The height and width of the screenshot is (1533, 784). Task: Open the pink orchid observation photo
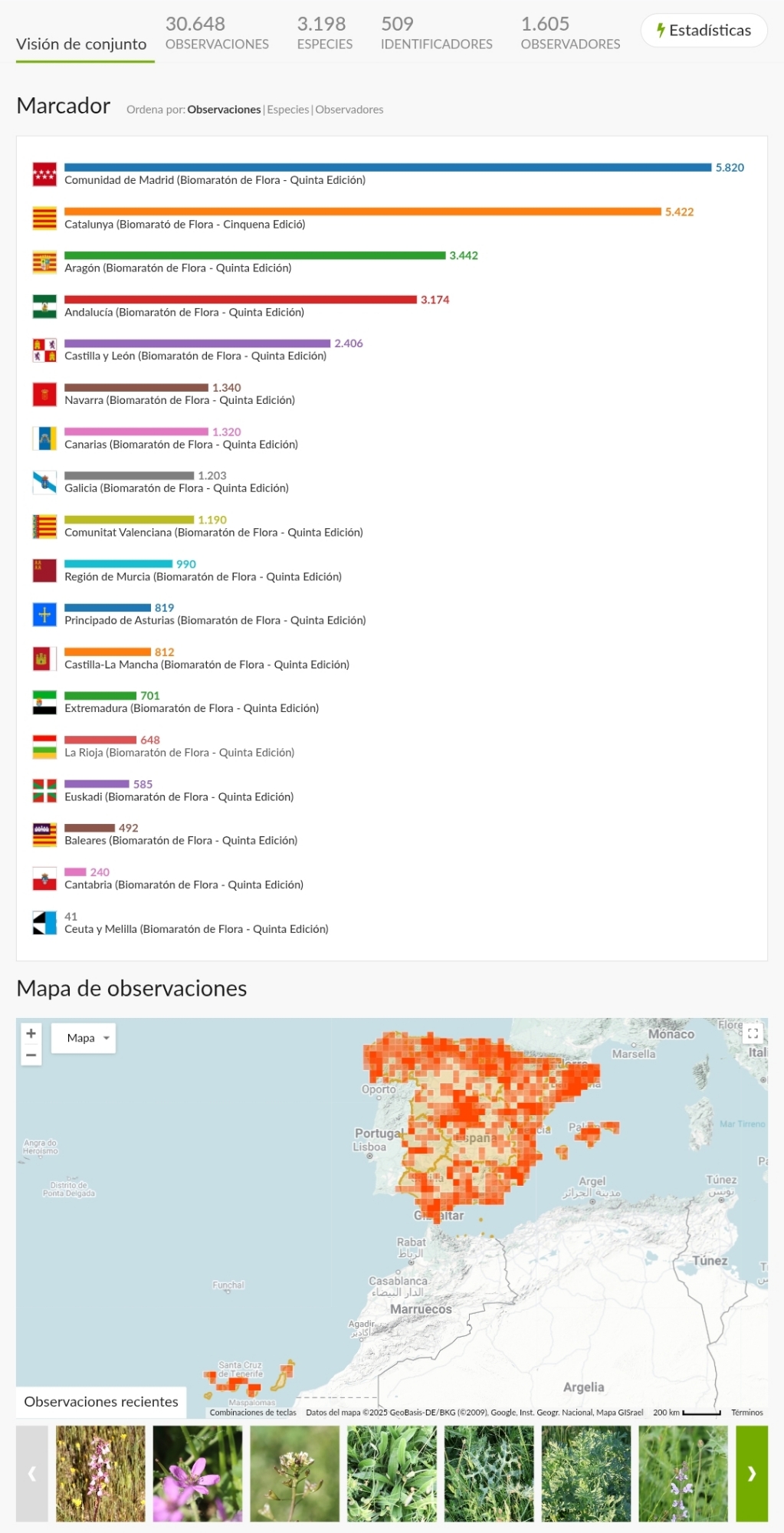[100, 1473]
